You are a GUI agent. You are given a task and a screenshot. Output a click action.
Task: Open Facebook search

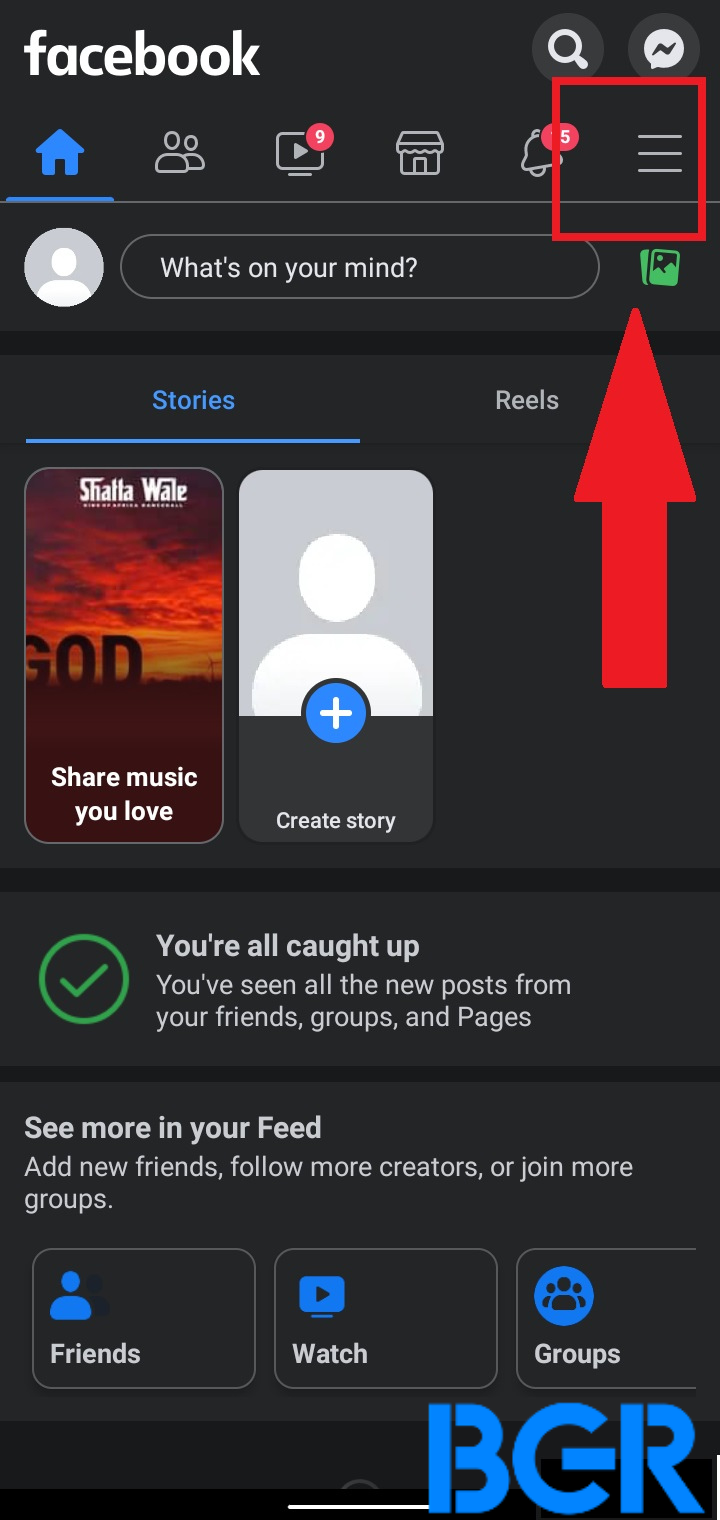click(x=567, y=48)
